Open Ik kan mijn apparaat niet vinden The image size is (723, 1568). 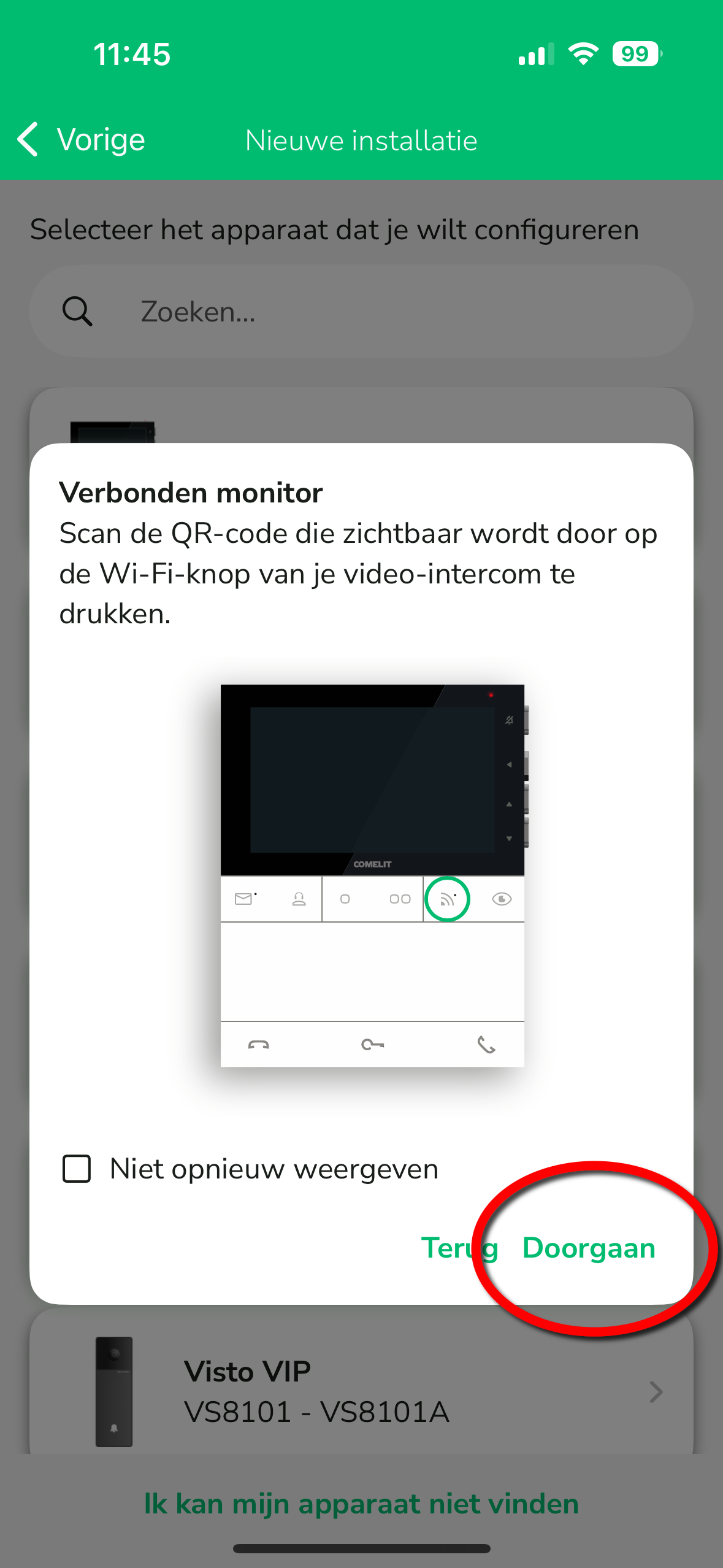(x=361, y=1504)
